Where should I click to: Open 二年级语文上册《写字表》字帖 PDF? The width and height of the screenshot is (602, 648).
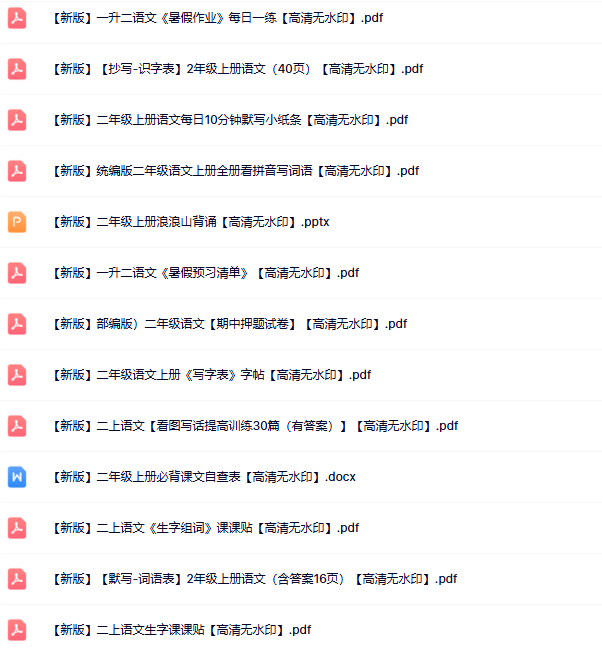[210, 375]
